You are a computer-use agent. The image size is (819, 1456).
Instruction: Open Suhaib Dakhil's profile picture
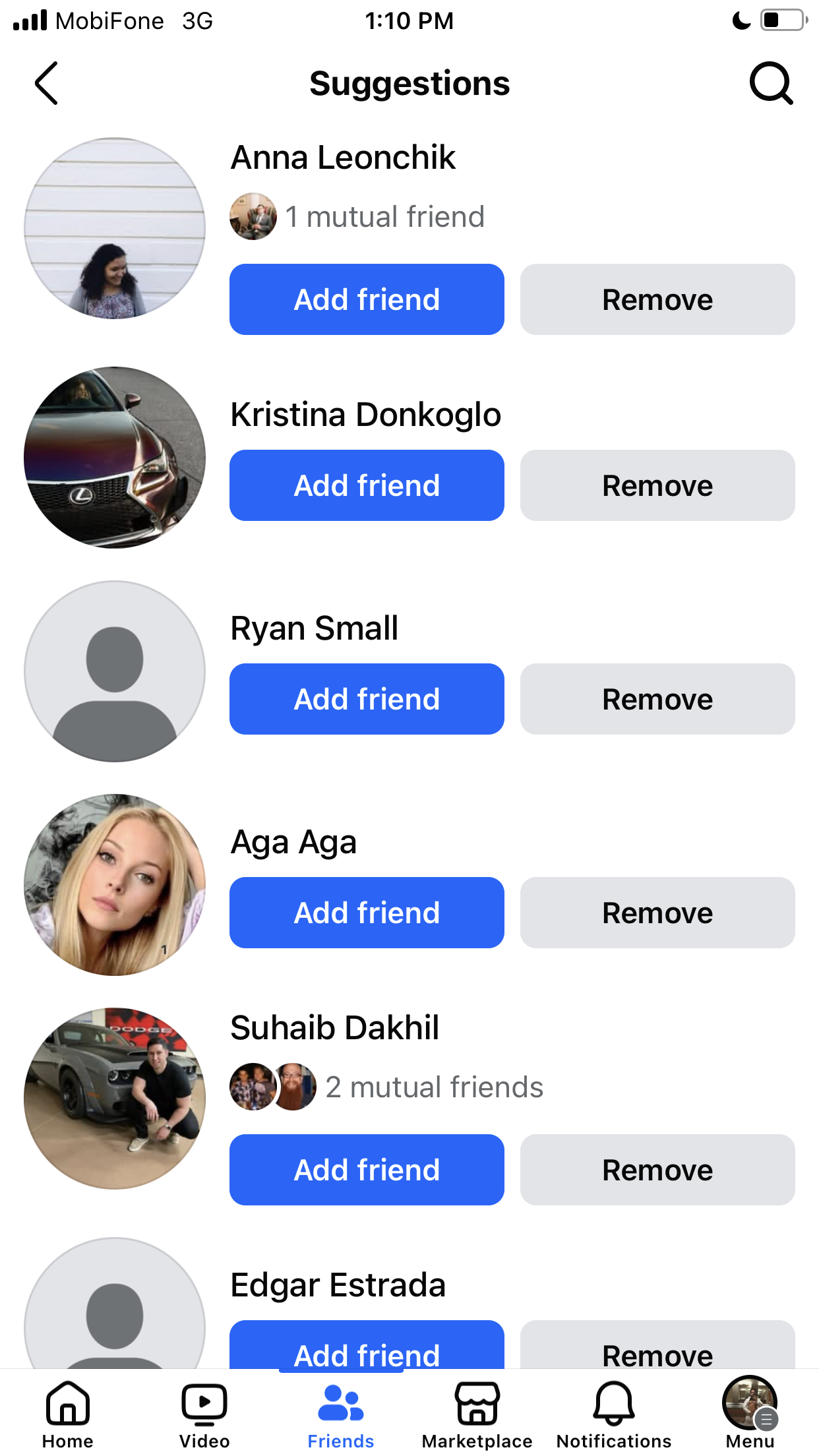pyautogui.click(x=115, y=1099)
